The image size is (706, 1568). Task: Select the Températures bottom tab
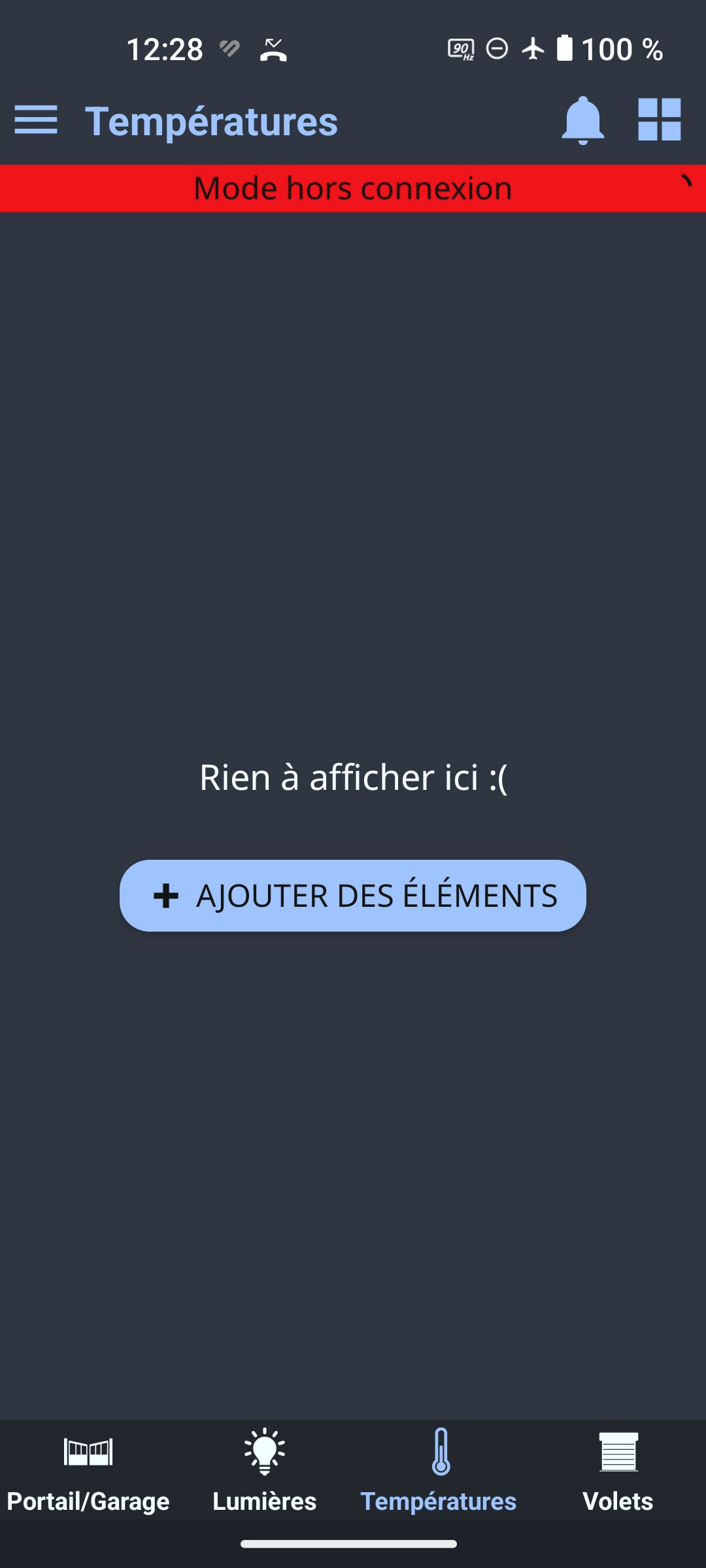[439, 1470]
